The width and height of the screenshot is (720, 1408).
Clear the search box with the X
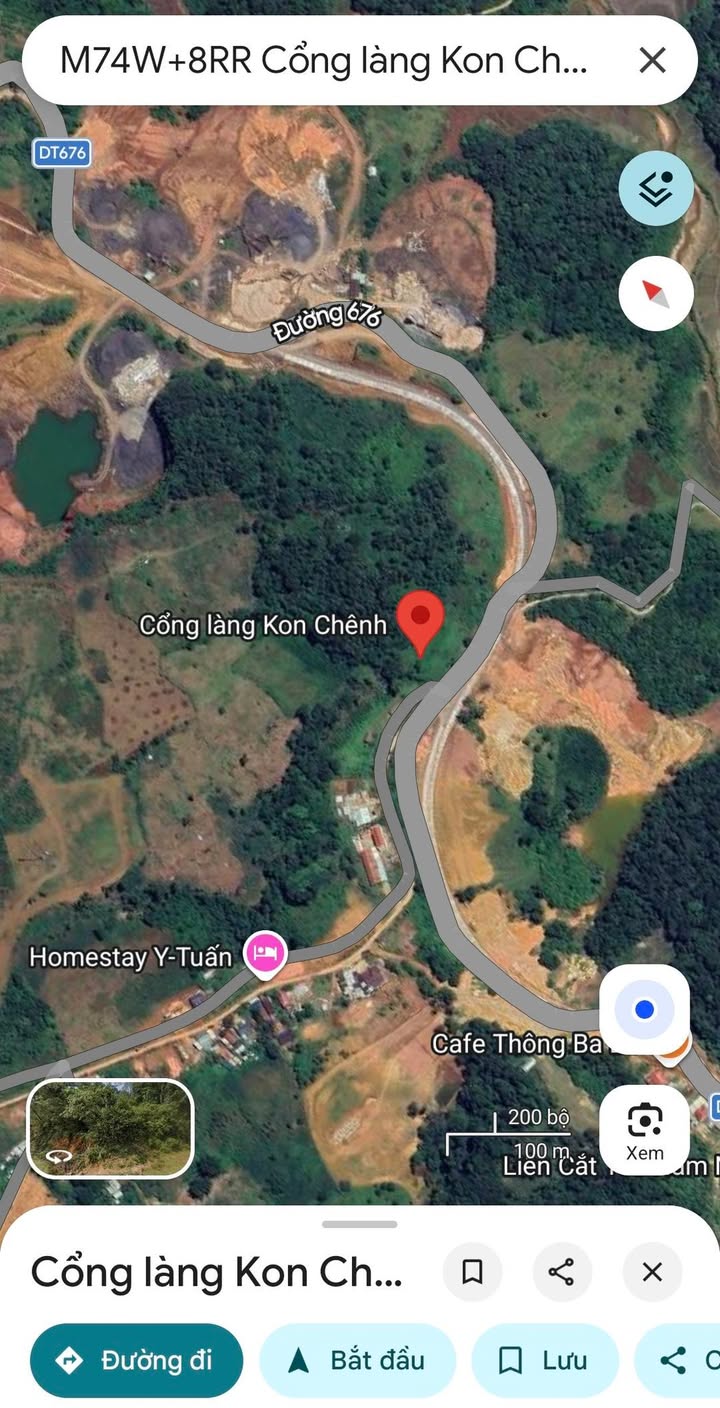(x=652, y=61)
